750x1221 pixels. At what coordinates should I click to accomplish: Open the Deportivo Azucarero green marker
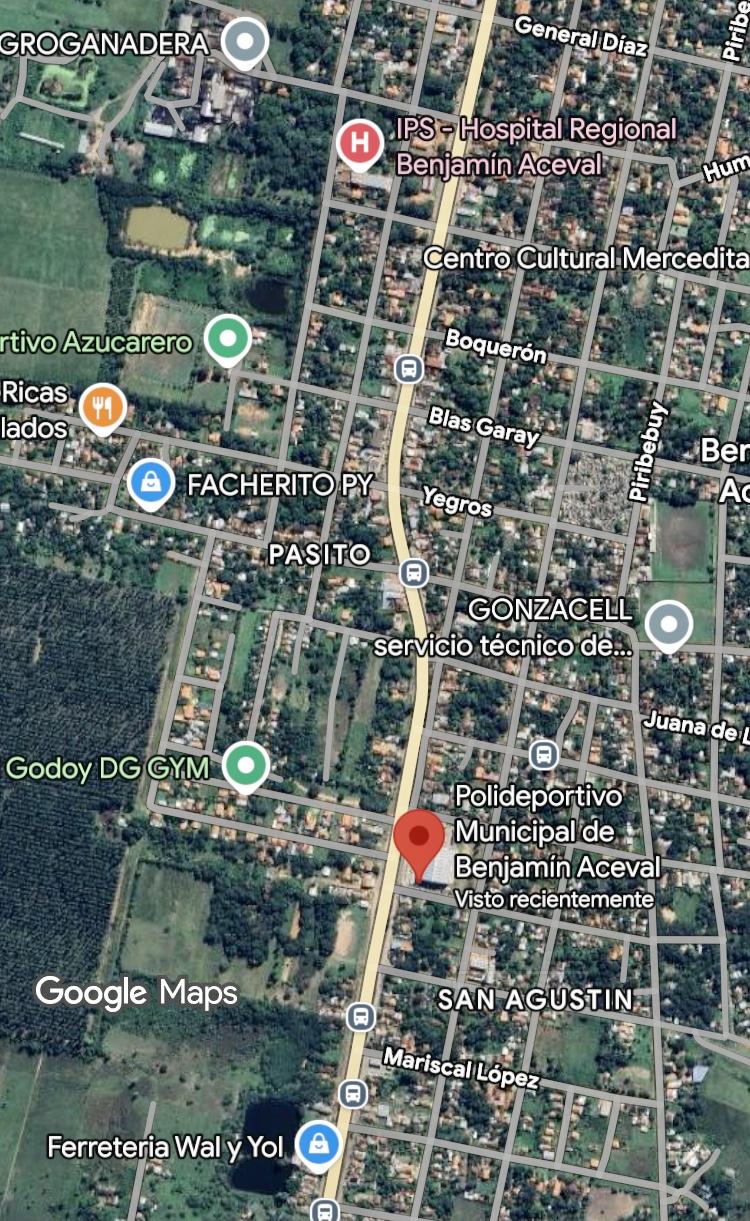(x=227, y=338)
